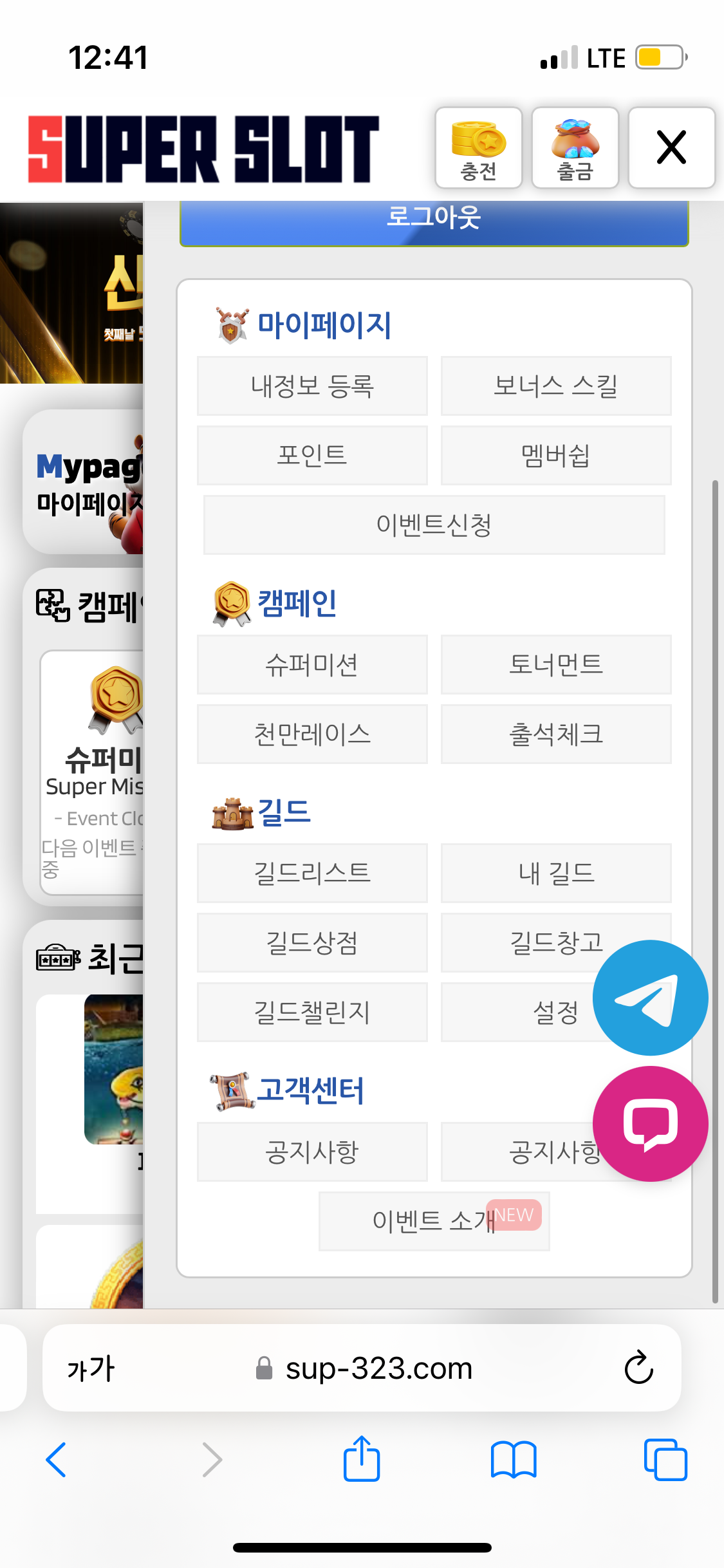Open the 멤버쉽 page
724x1568 pixels.
point(555,456)
